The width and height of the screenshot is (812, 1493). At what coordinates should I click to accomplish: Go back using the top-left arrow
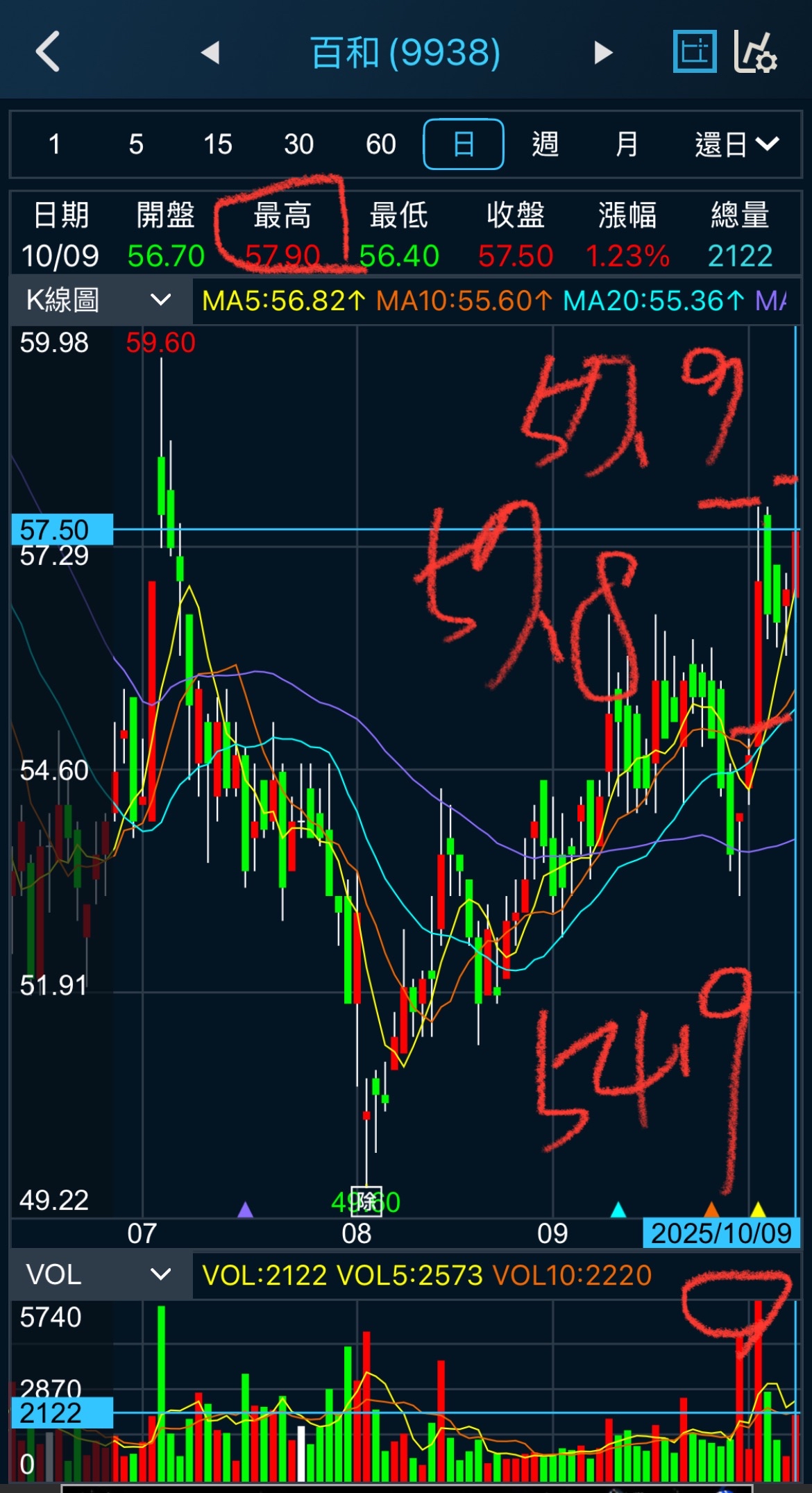[47, 52]
